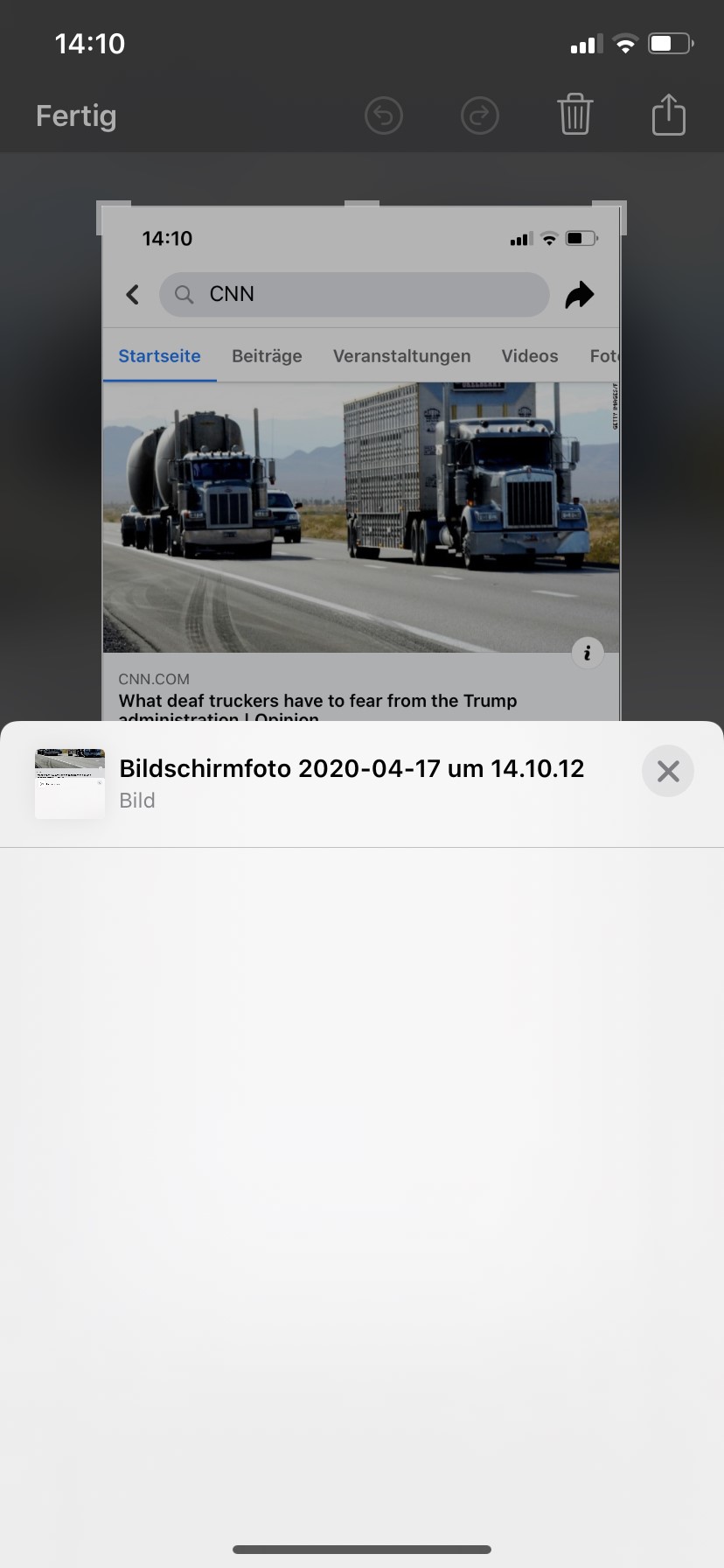The image size is (724, 1568).
Task: Redo the last edit
Action: [x=479, y=115]
